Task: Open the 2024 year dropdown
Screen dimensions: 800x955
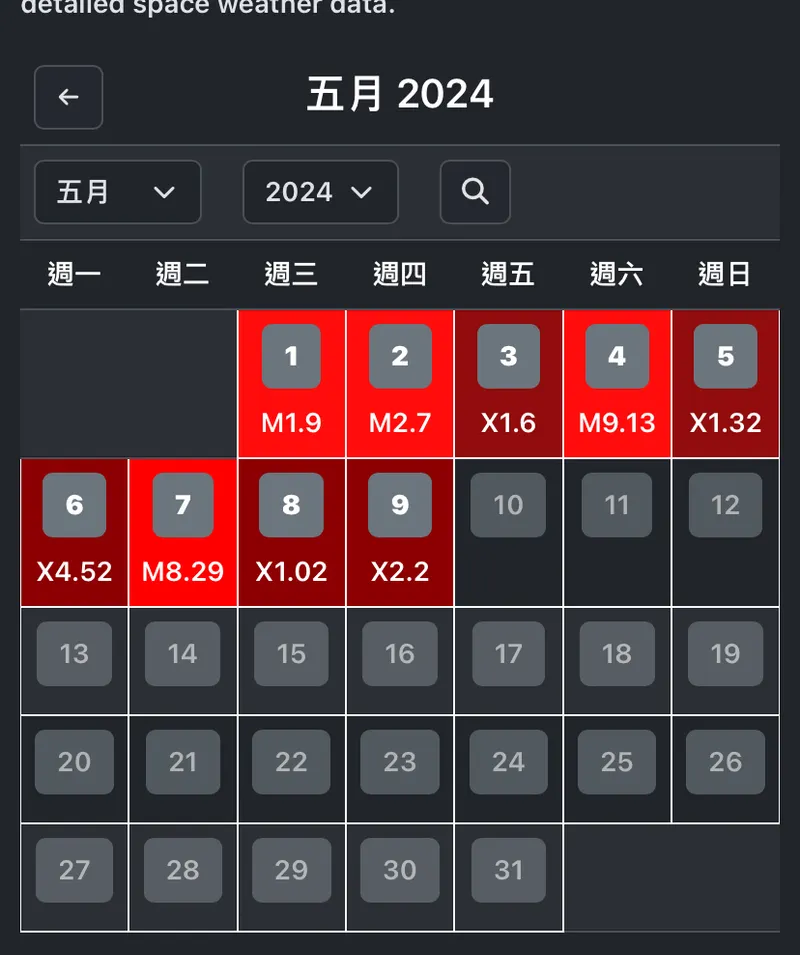Action: [x=320, y=192]
